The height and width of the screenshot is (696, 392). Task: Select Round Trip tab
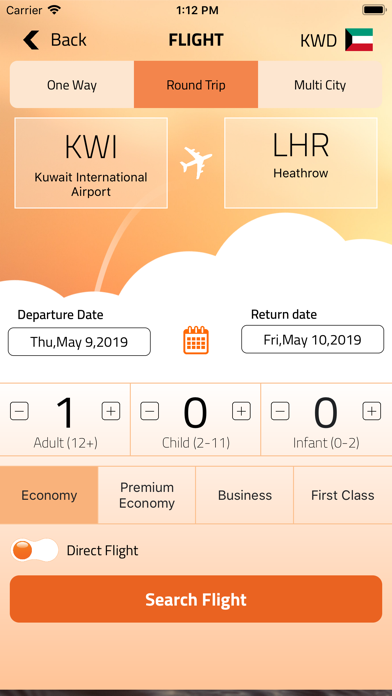196,85
